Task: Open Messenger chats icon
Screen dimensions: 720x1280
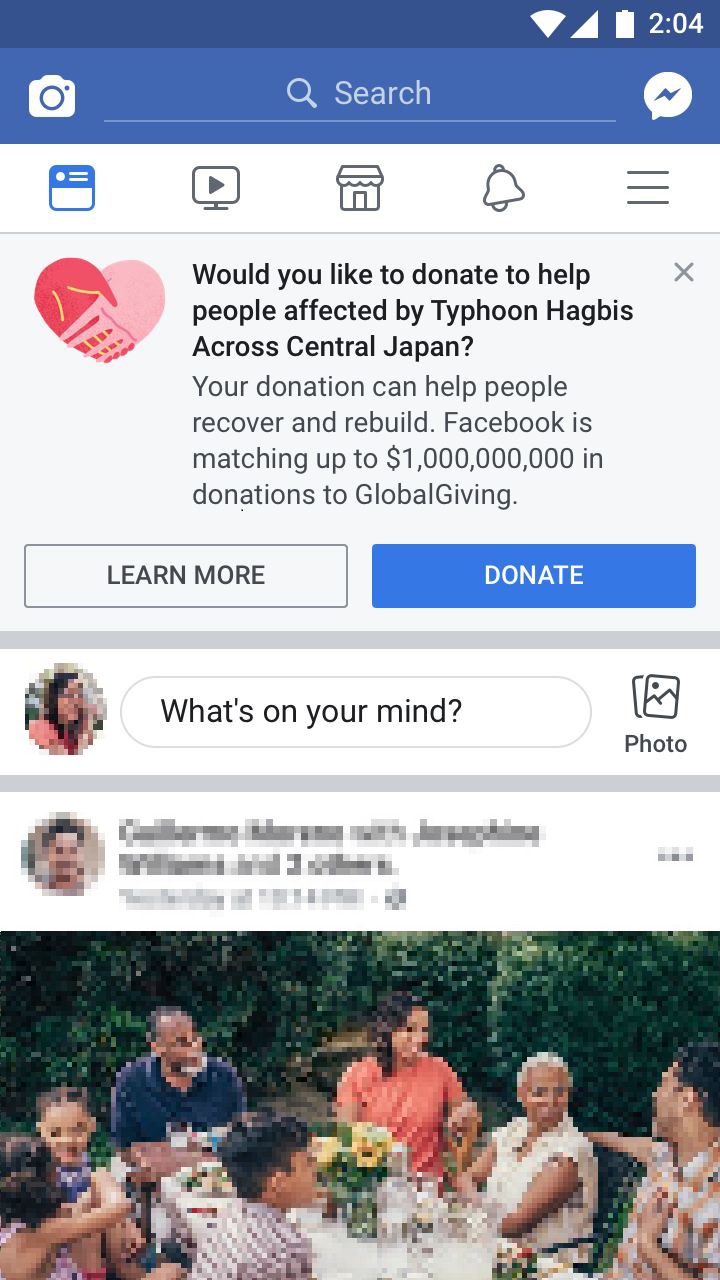Action: [x=667, y=97]
